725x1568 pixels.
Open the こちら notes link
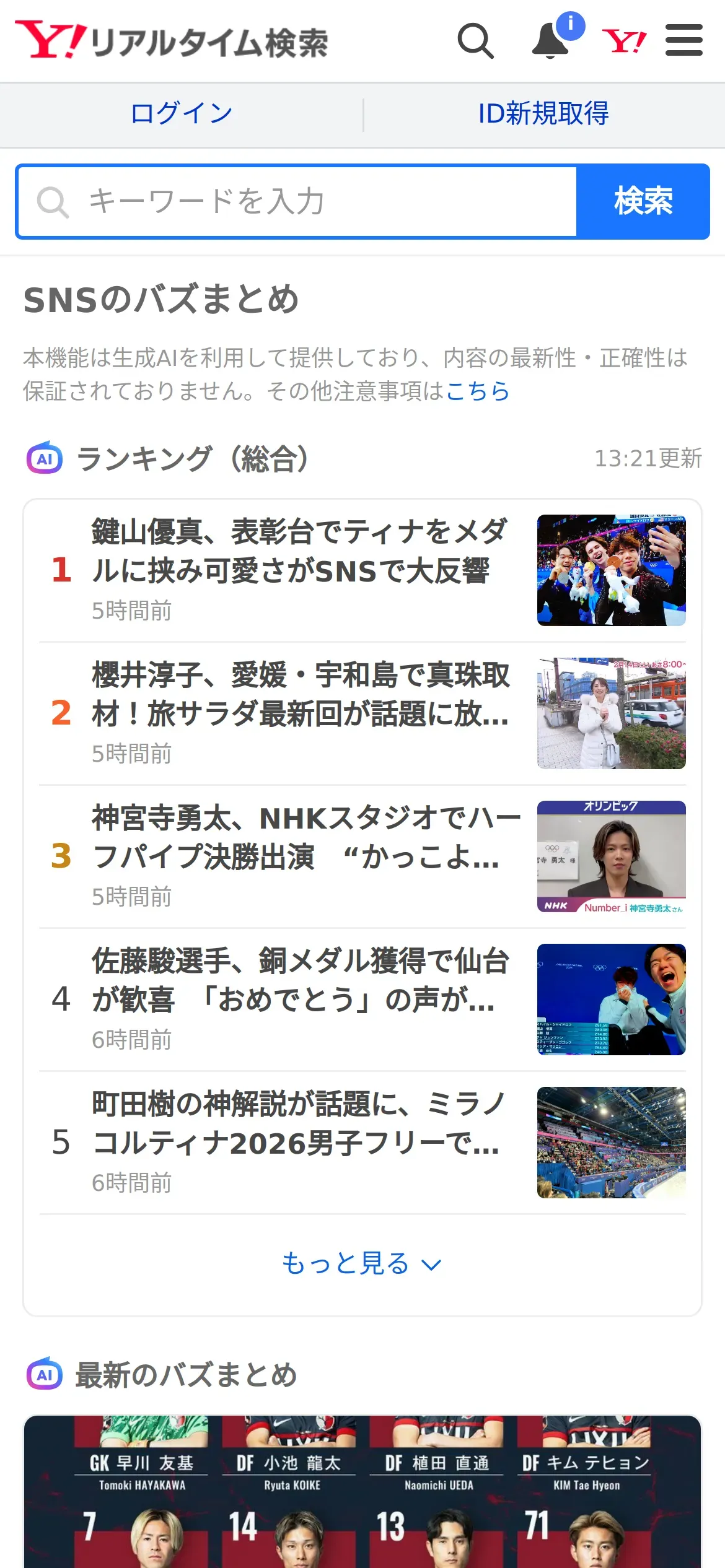(478, 391)
